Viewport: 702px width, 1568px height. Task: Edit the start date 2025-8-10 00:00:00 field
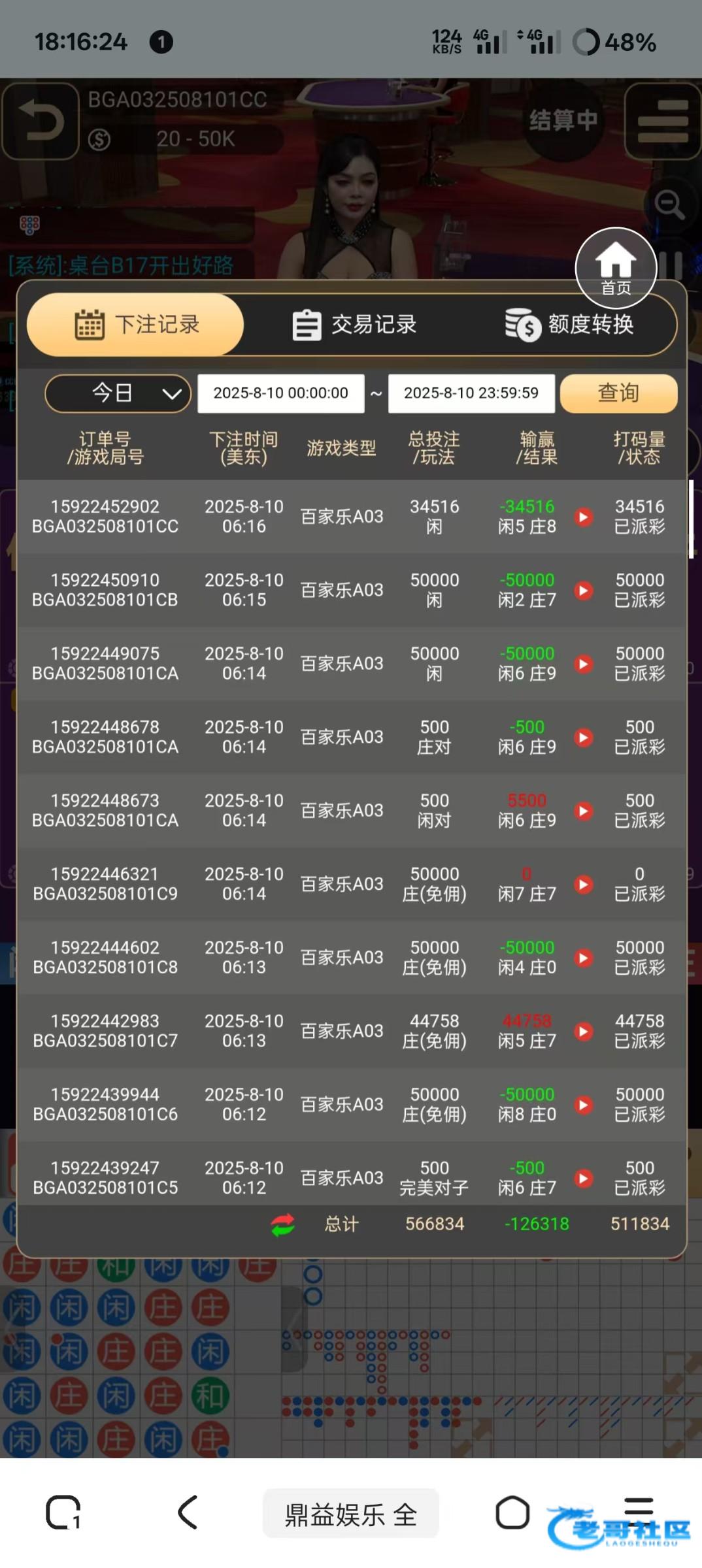281,393
